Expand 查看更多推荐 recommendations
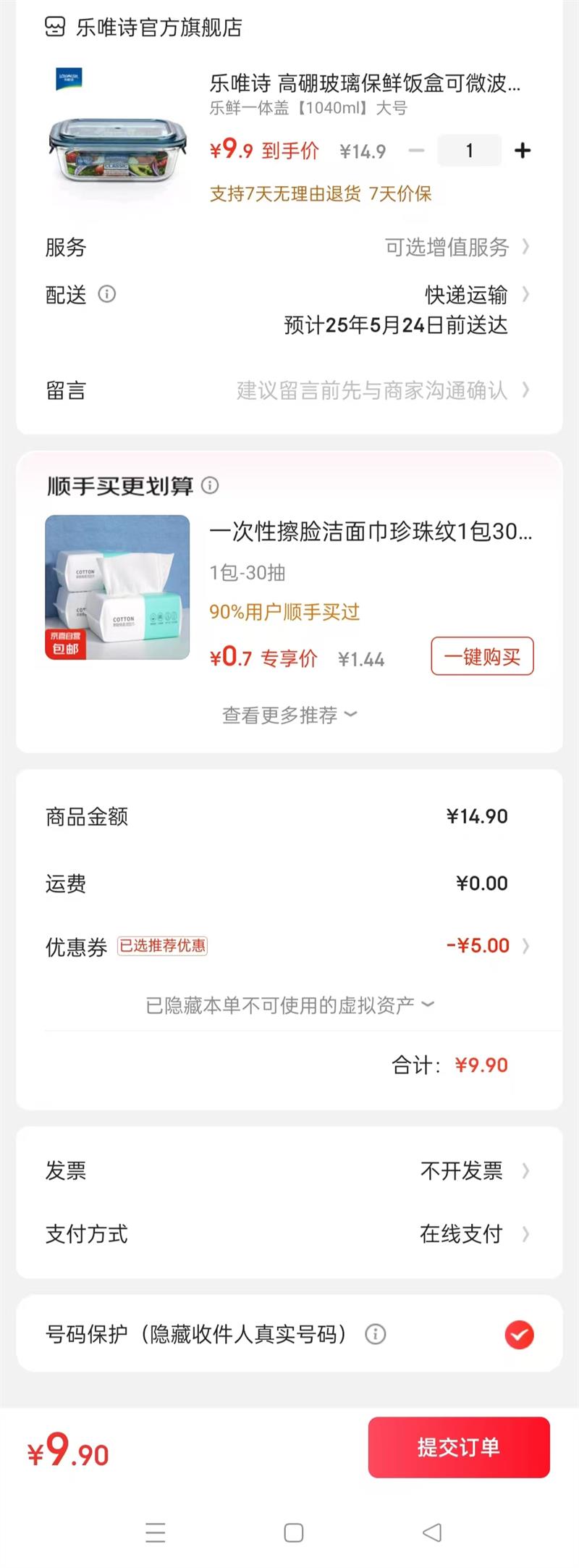This screenshot has height=1568, width=579. (289, 715)
